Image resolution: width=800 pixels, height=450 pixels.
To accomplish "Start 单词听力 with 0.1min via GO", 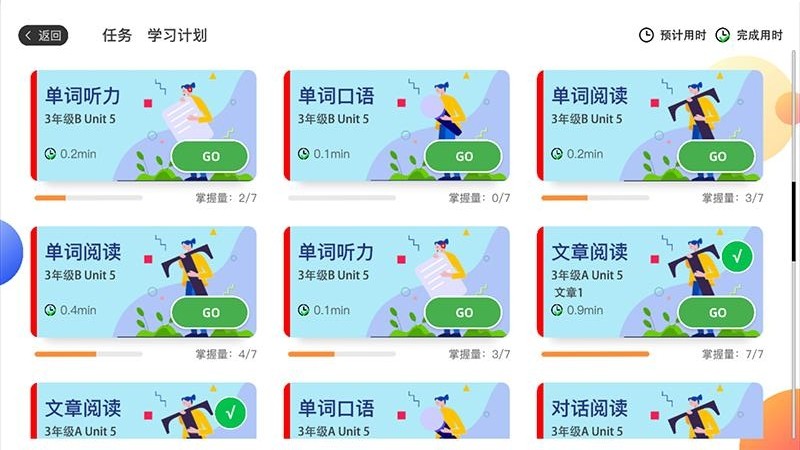I will (x=464, y=312).
